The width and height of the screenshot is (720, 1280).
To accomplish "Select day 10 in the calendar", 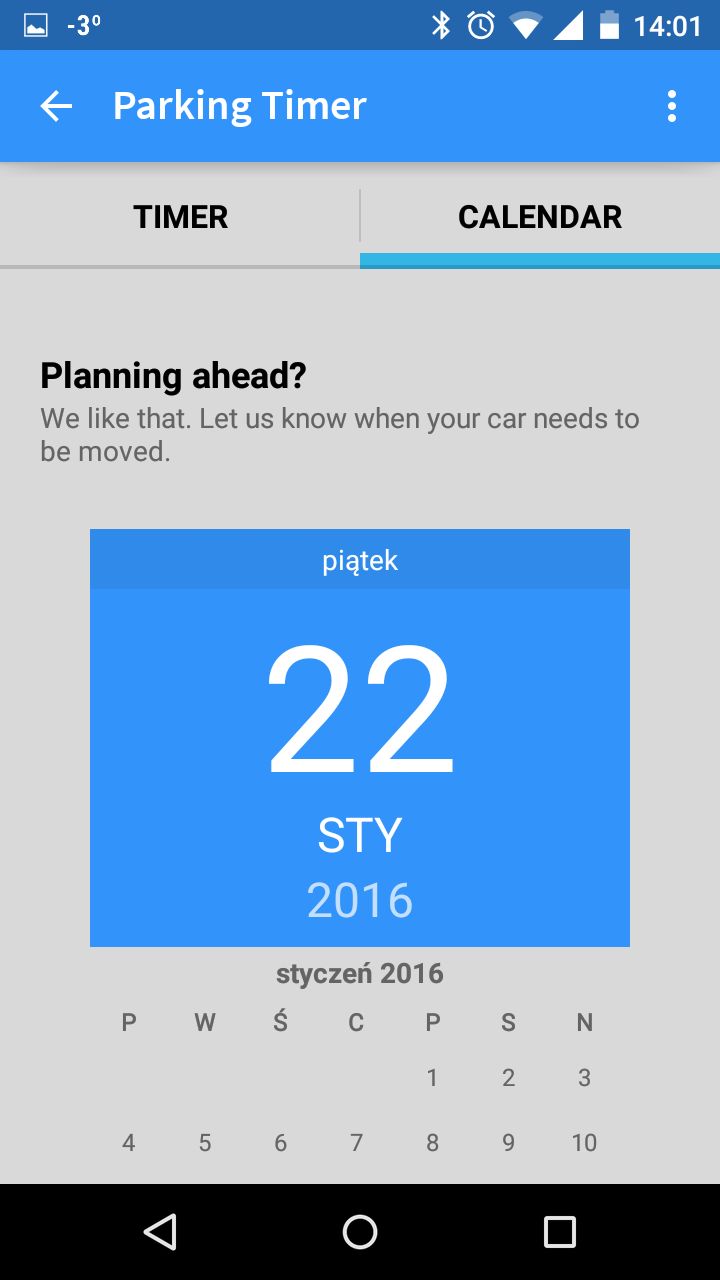I will 584,1143.
